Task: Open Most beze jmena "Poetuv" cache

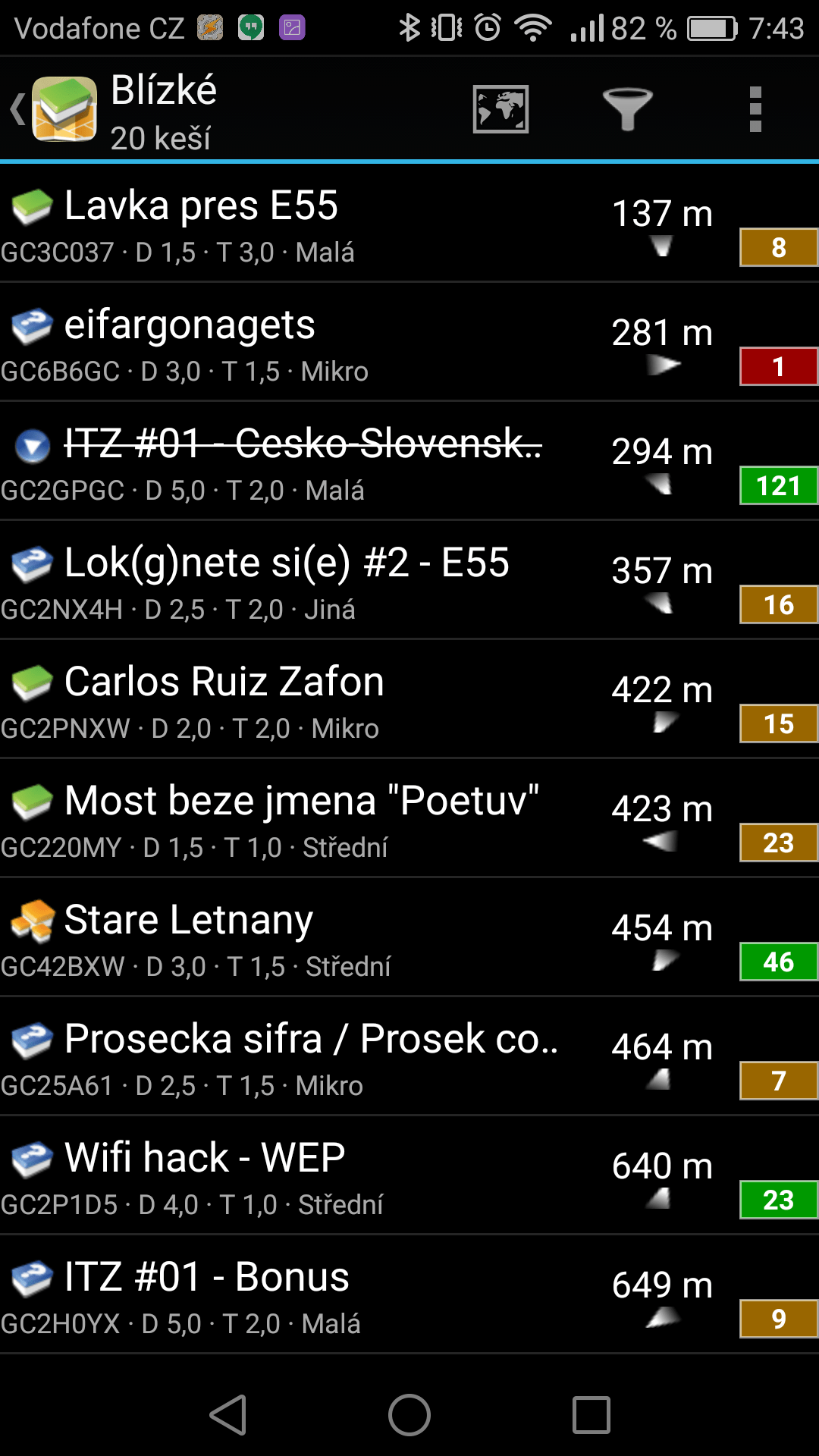Action: pyautogui.click(x=409, y=818)
